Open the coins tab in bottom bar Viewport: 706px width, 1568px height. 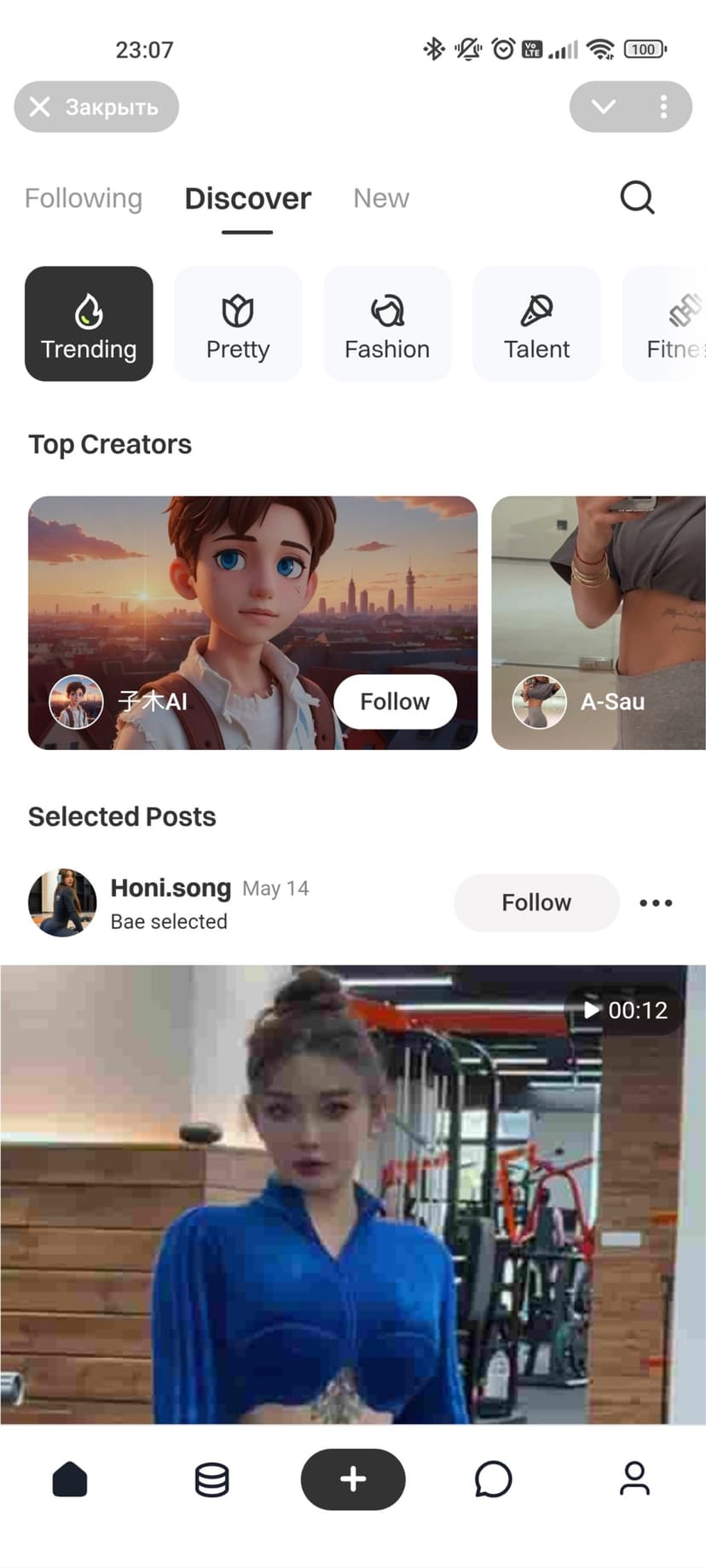click(x=211, y=1479)
